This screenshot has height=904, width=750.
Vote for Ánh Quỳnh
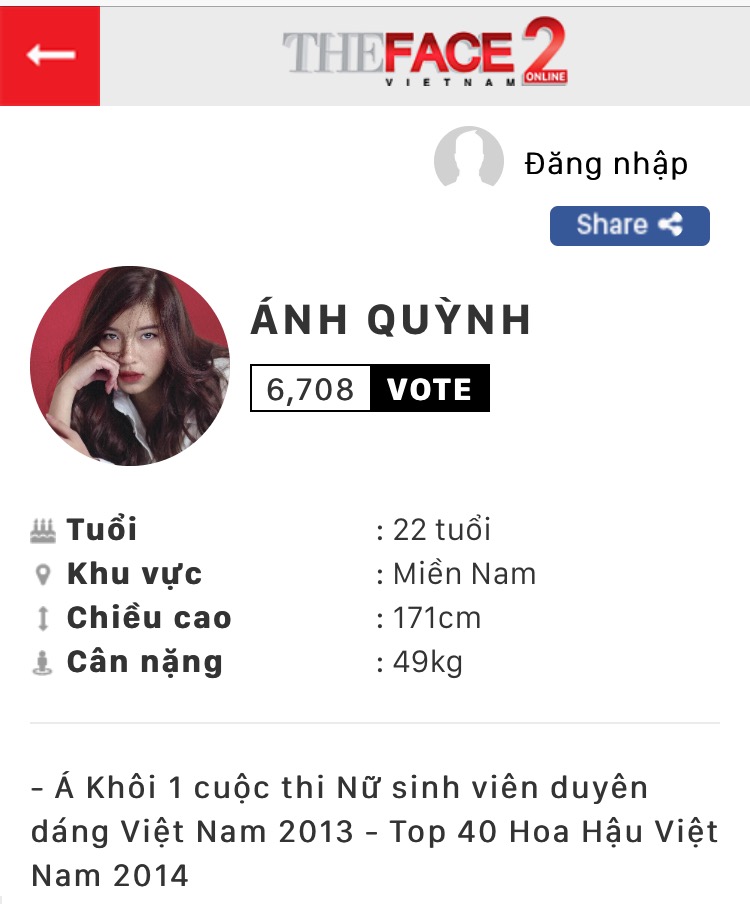(430, 388)
